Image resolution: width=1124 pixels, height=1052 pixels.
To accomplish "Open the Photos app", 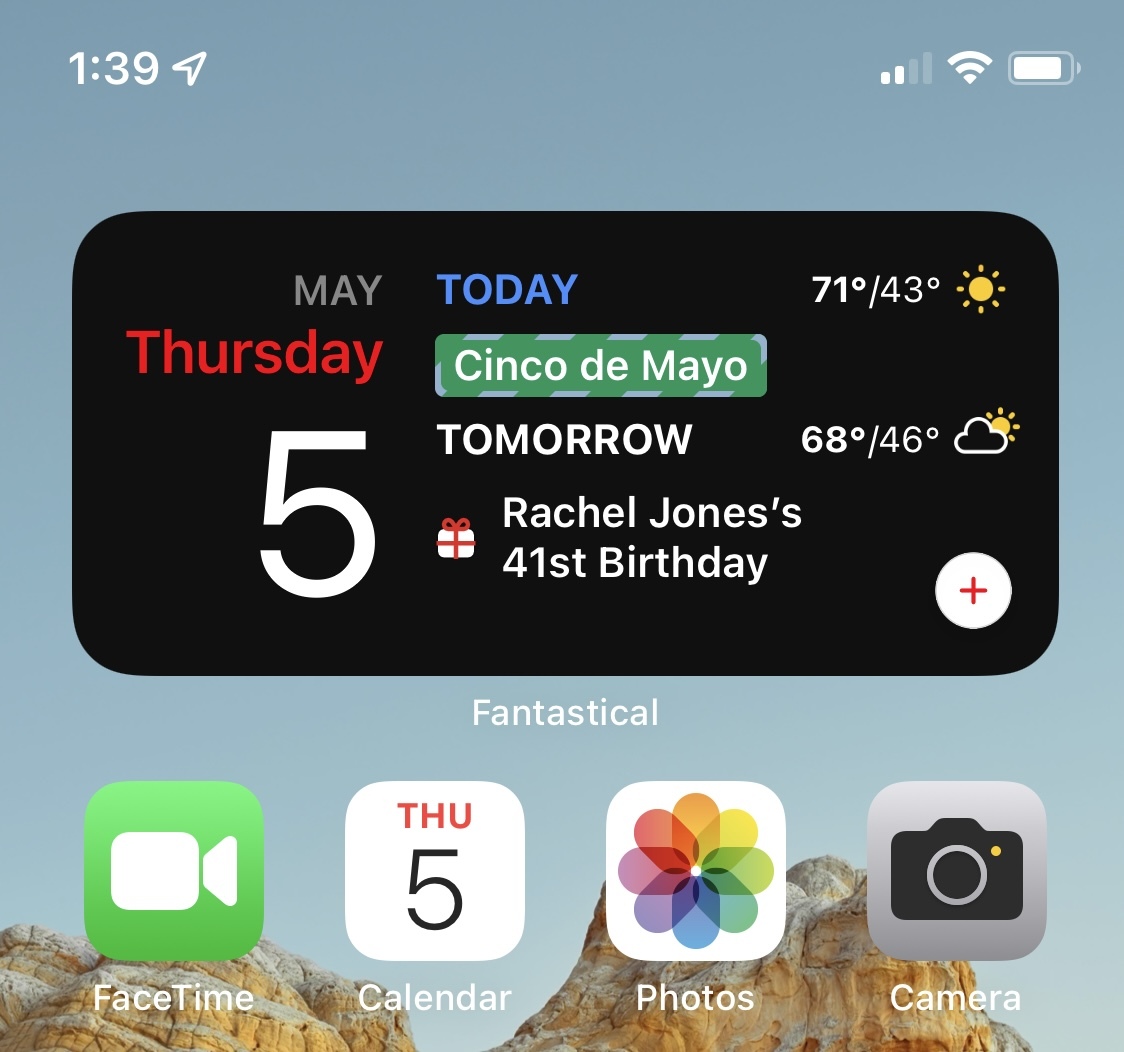I will [695, 870].
